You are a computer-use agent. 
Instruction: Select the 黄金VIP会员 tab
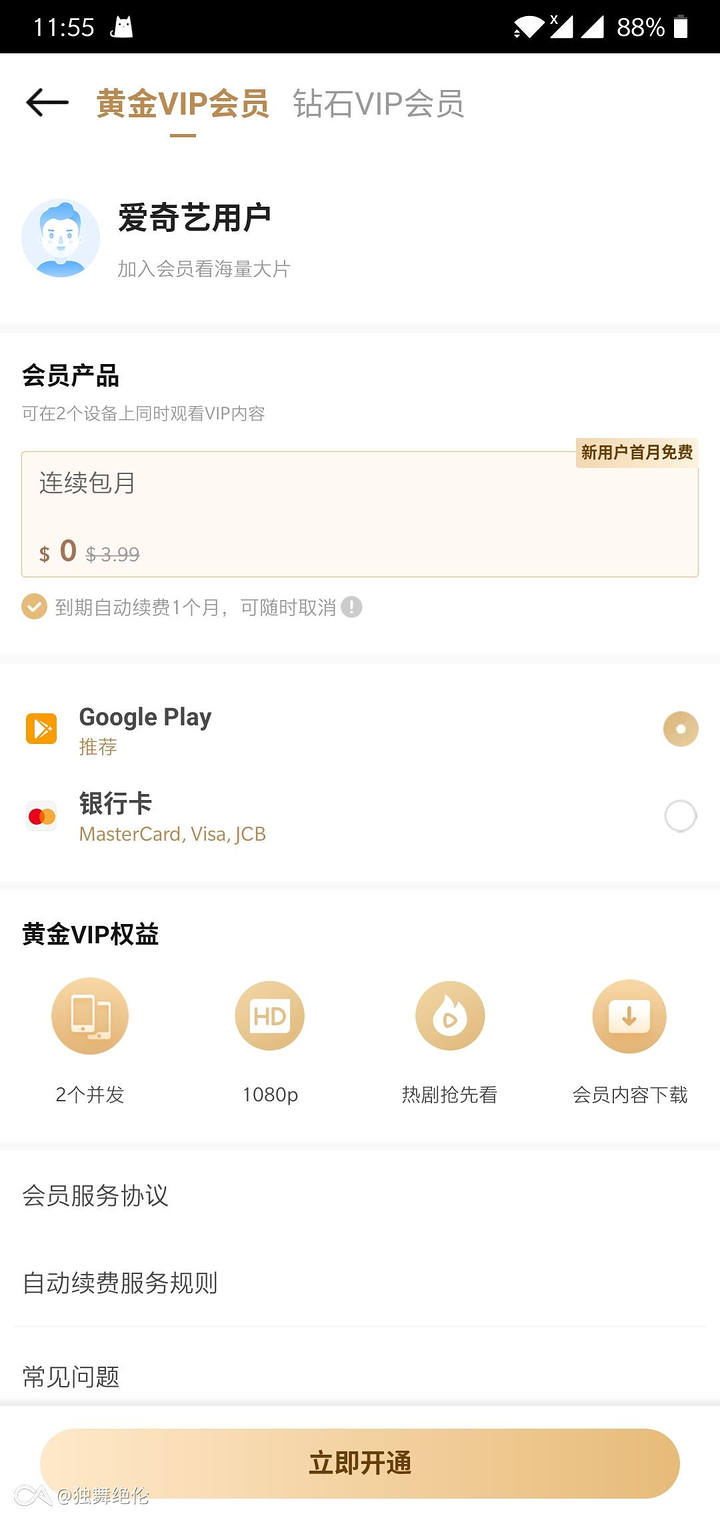pos(182,104)
